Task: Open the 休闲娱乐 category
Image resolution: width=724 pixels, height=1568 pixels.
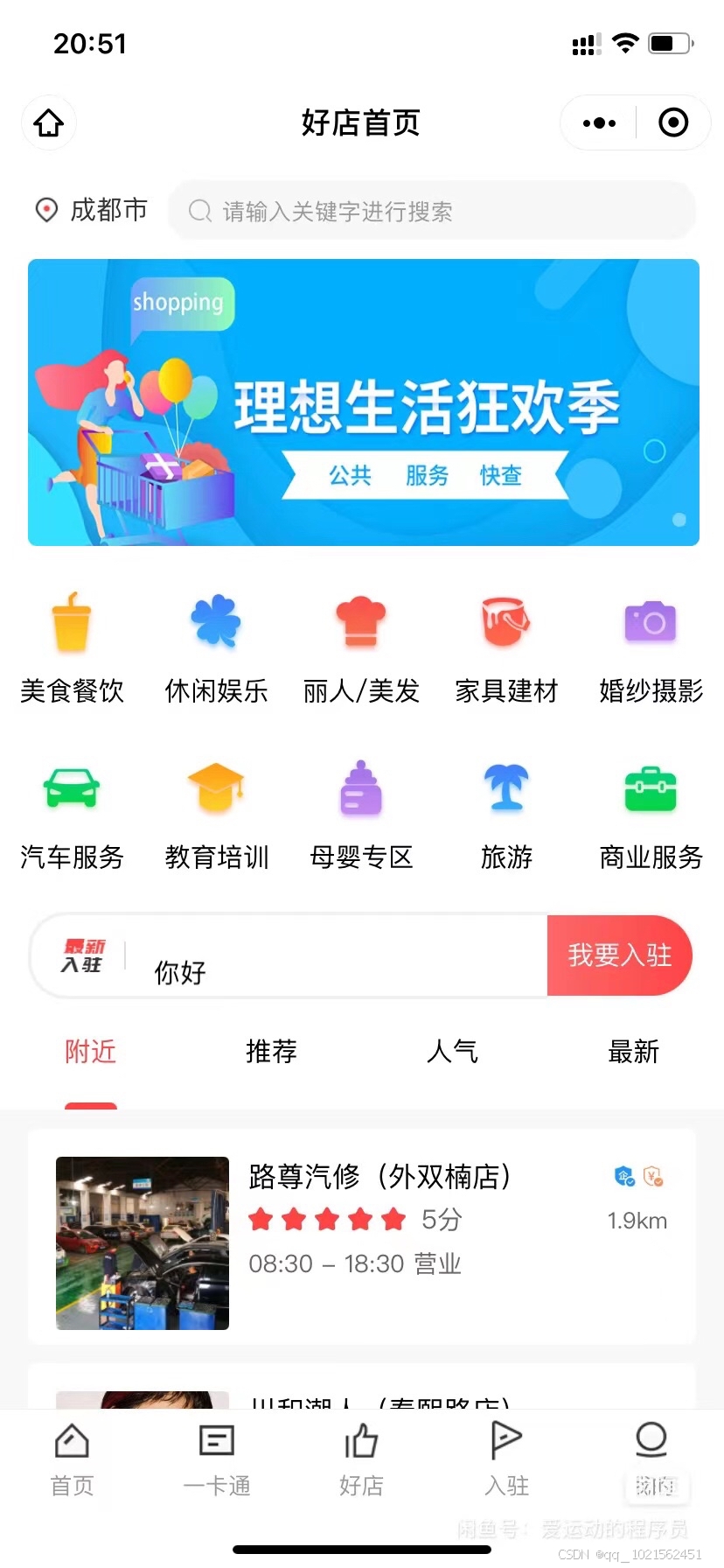Action: click(216, 649)
